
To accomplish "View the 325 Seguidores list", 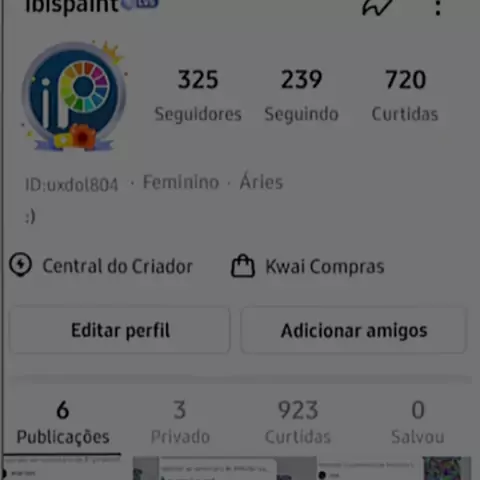I will pos(198,95).
